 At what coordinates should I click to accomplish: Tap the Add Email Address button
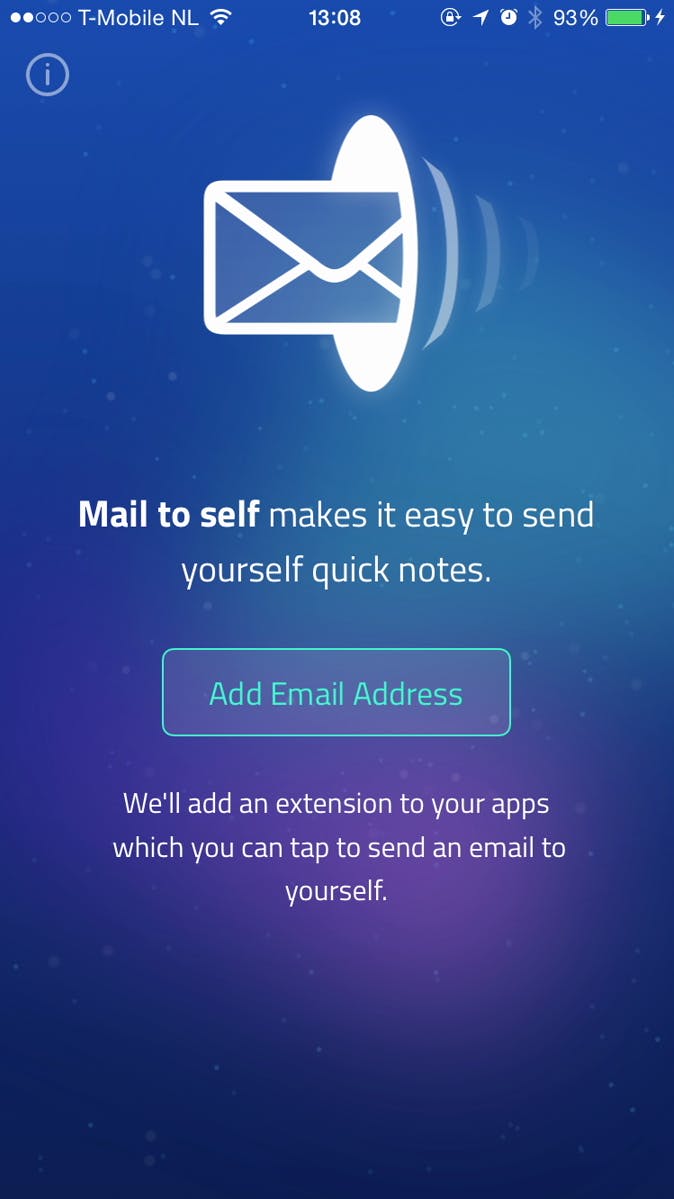(x=336, y=693)
